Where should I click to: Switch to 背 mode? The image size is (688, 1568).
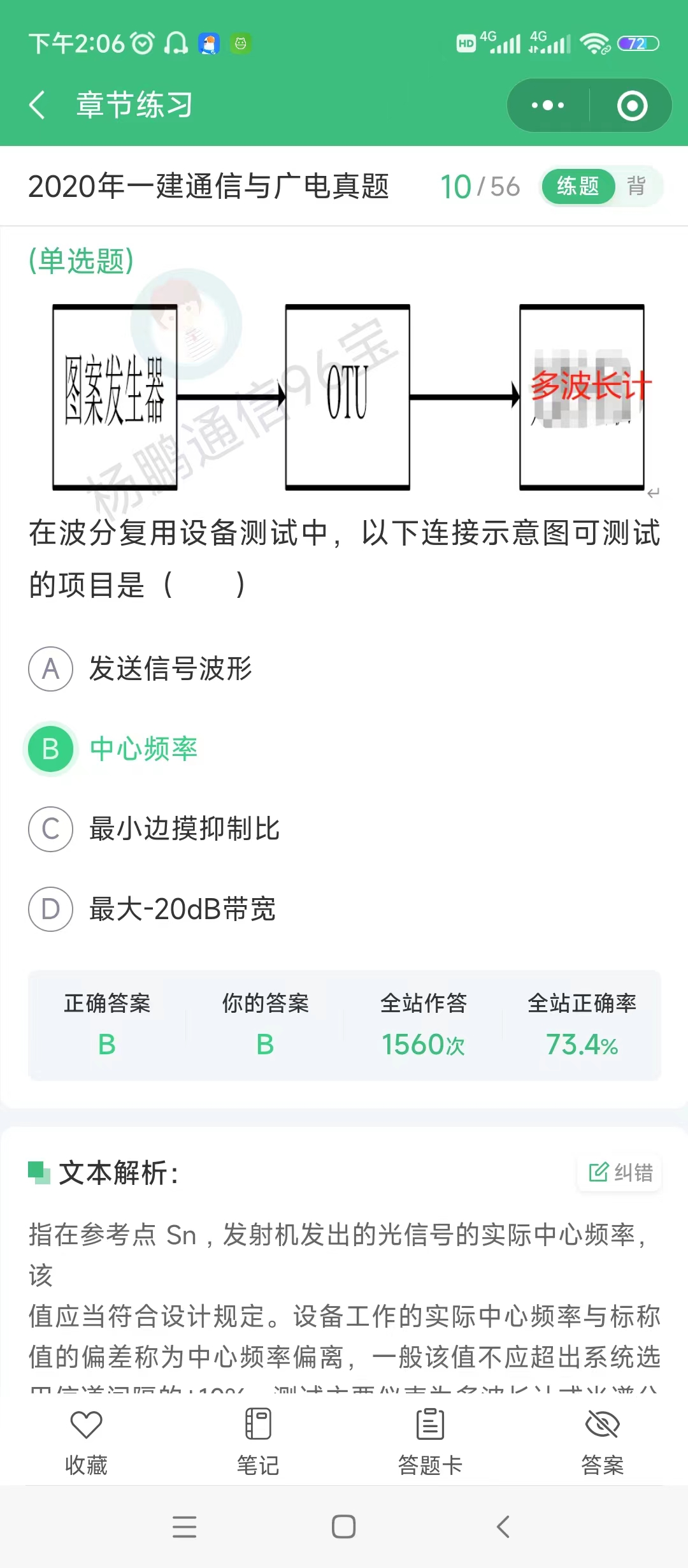coord(636,186)
